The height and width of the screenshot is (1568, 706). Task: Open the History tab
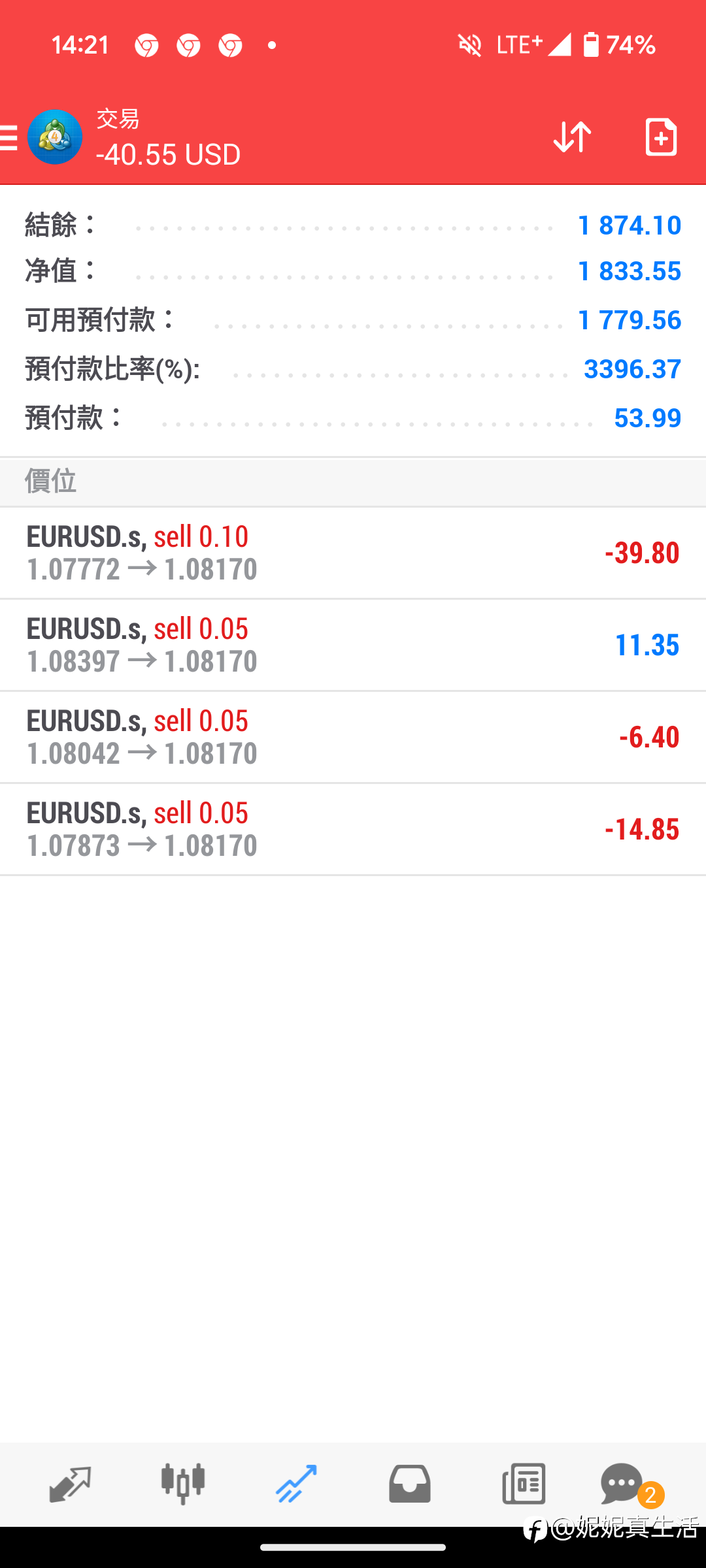(410, 1484)
